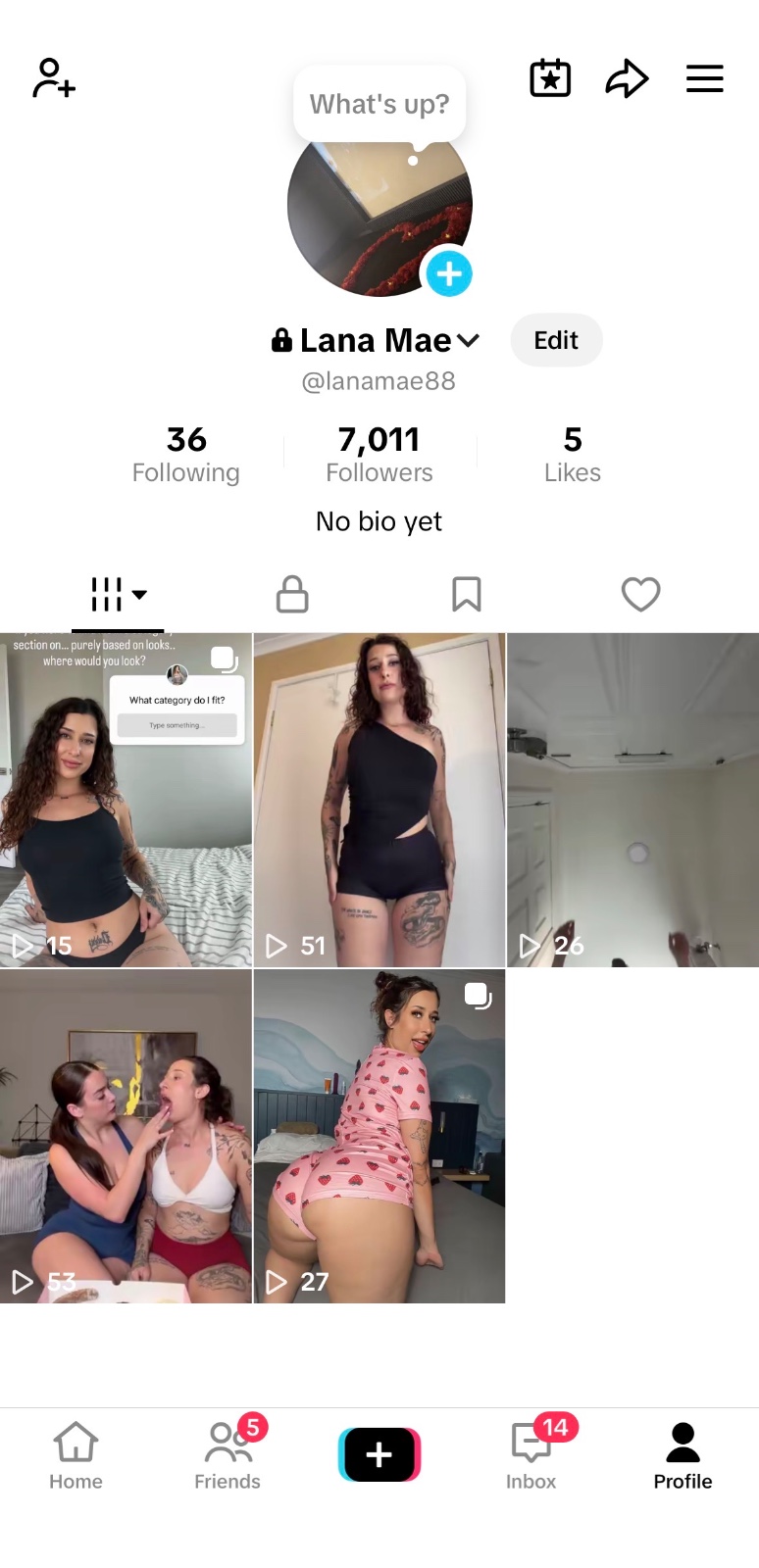Add a new profile photo with plus badge

[449, 273]
